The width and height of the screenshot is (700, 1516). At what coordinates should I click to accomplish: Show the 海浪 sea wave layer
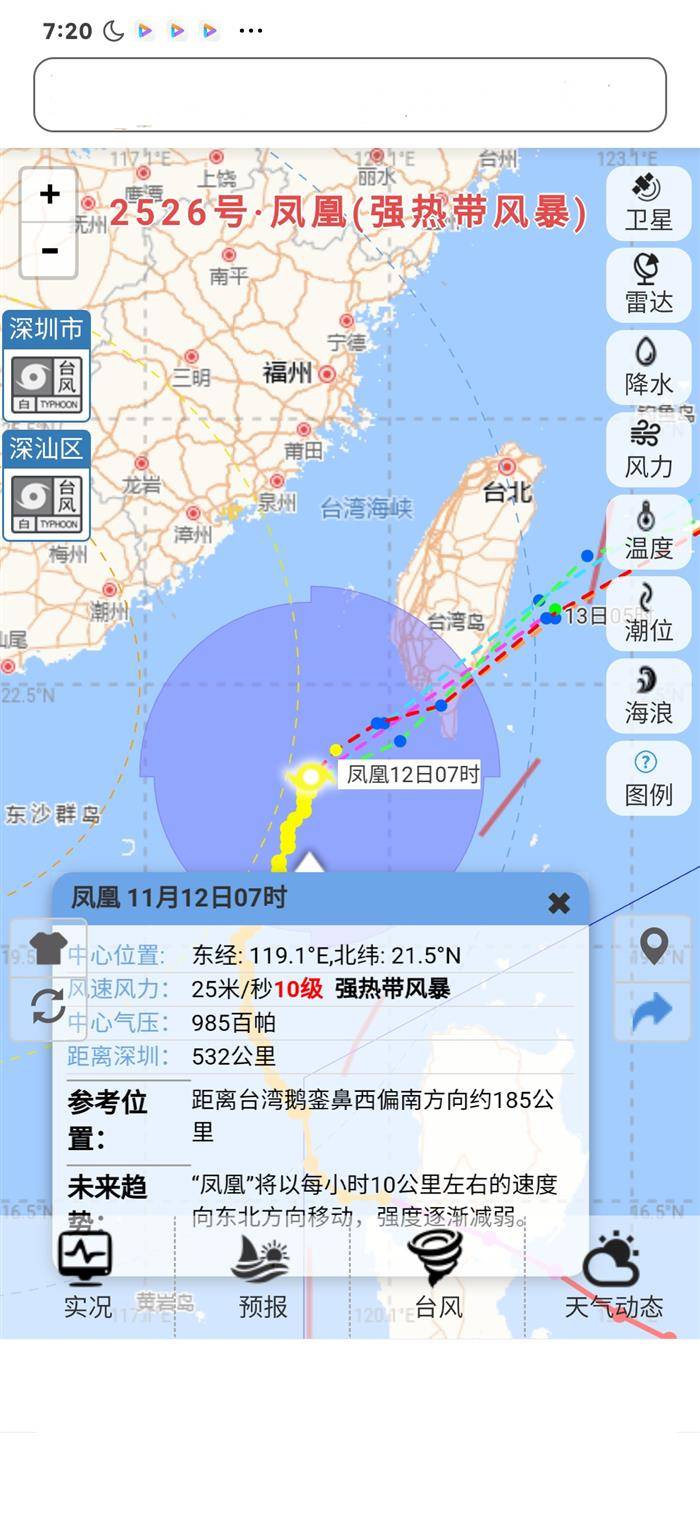click(x=648, y=695)
